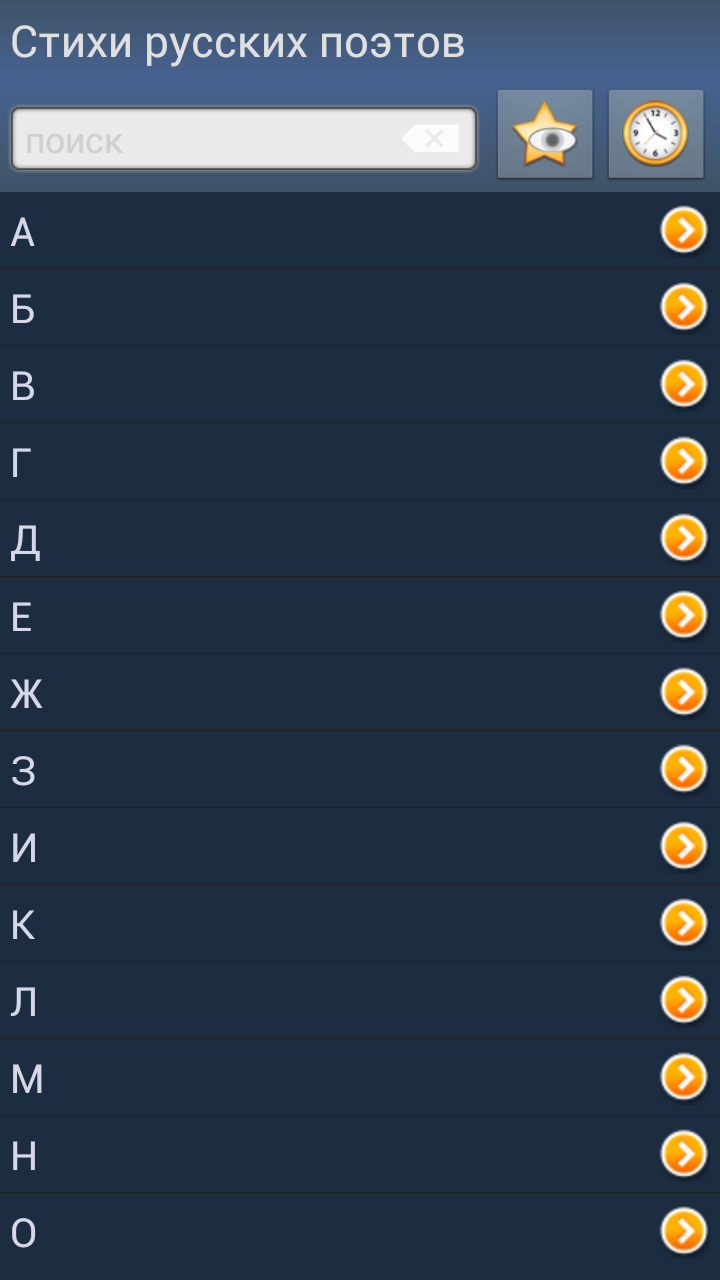Open the letter И list
The image size is (720, 1280).
(x=360, y=847)
